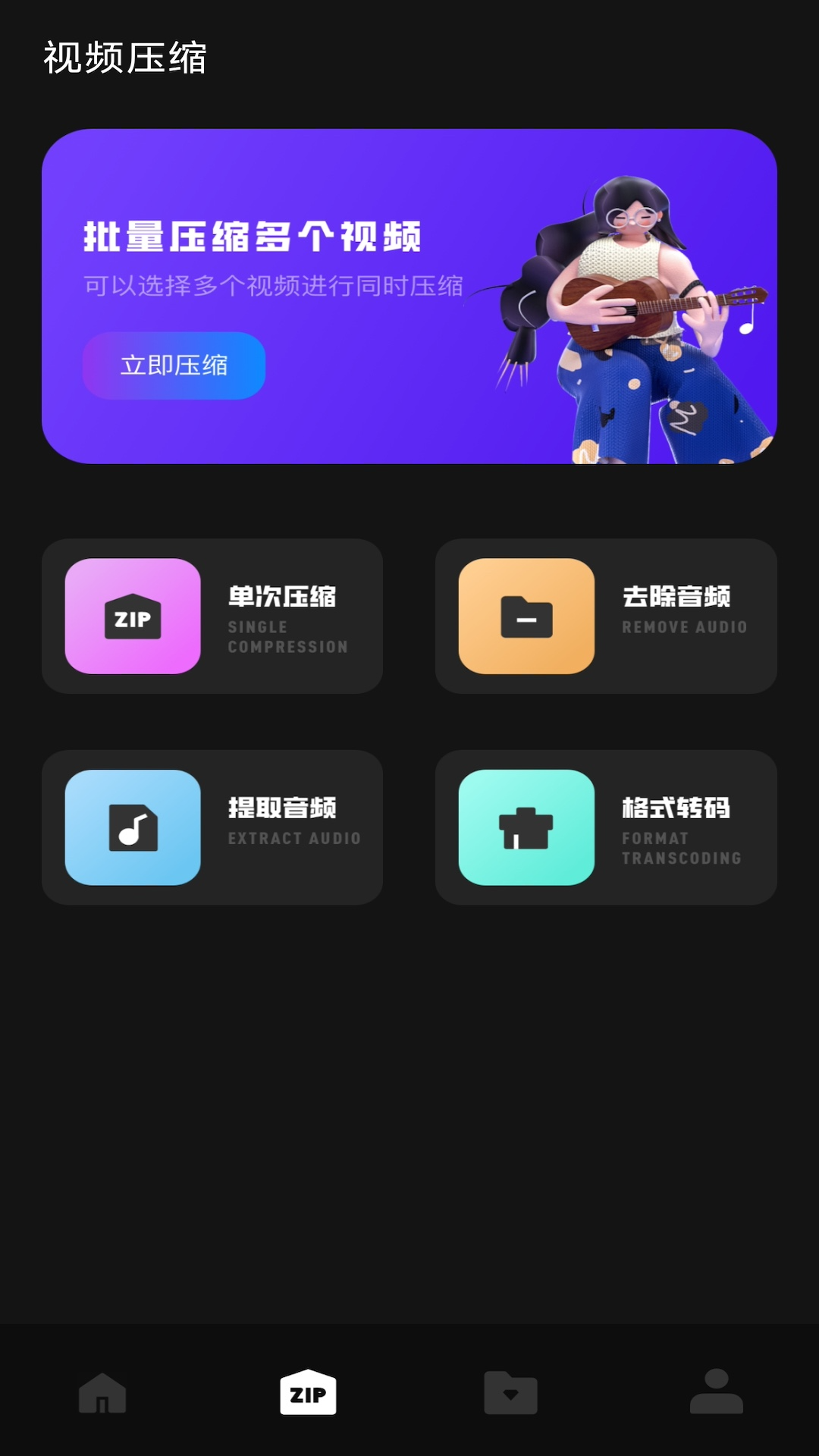
Task: Open 提取音频 extract audio
Action: (x=212, y=827)
